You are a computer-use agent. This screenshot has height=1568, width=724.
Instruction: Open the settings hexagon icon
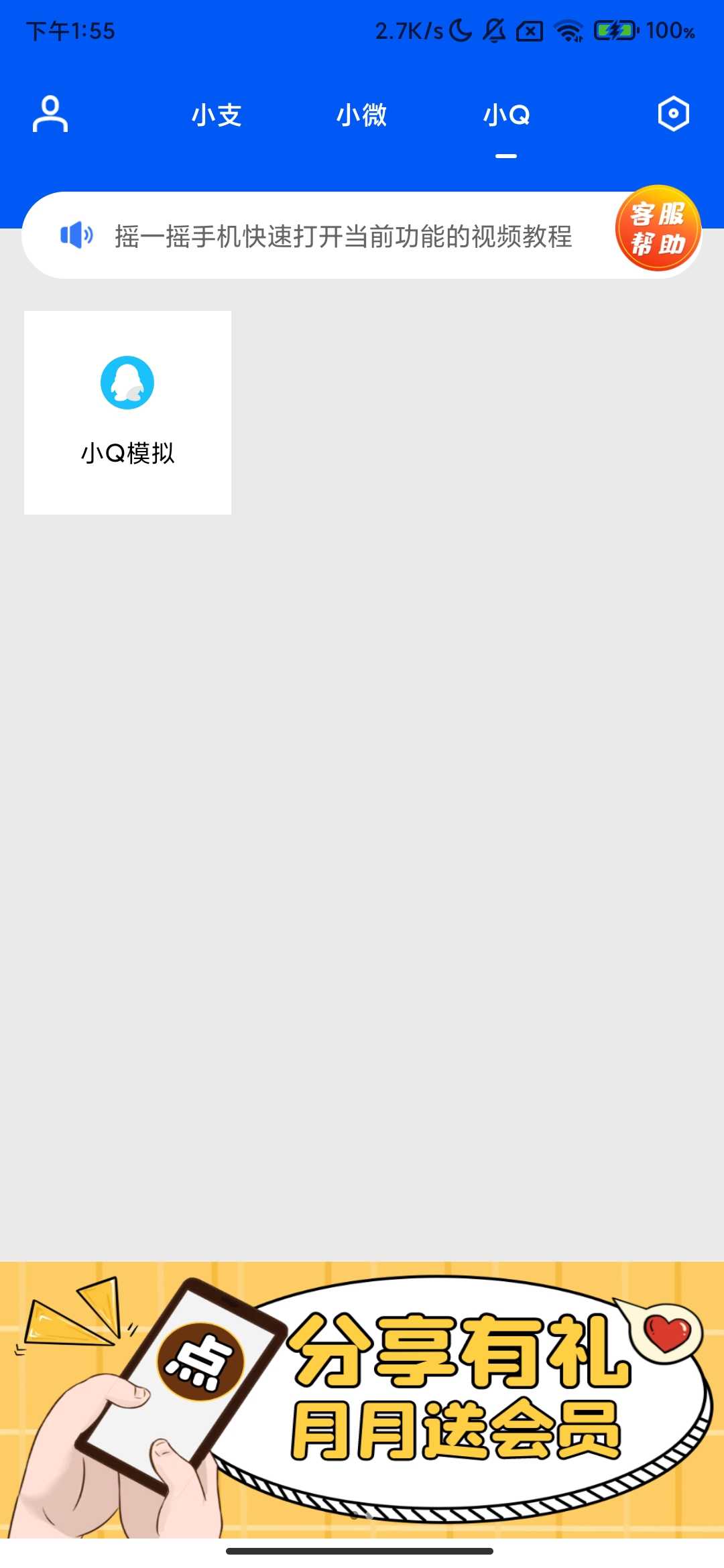click(x=673, y=115)
